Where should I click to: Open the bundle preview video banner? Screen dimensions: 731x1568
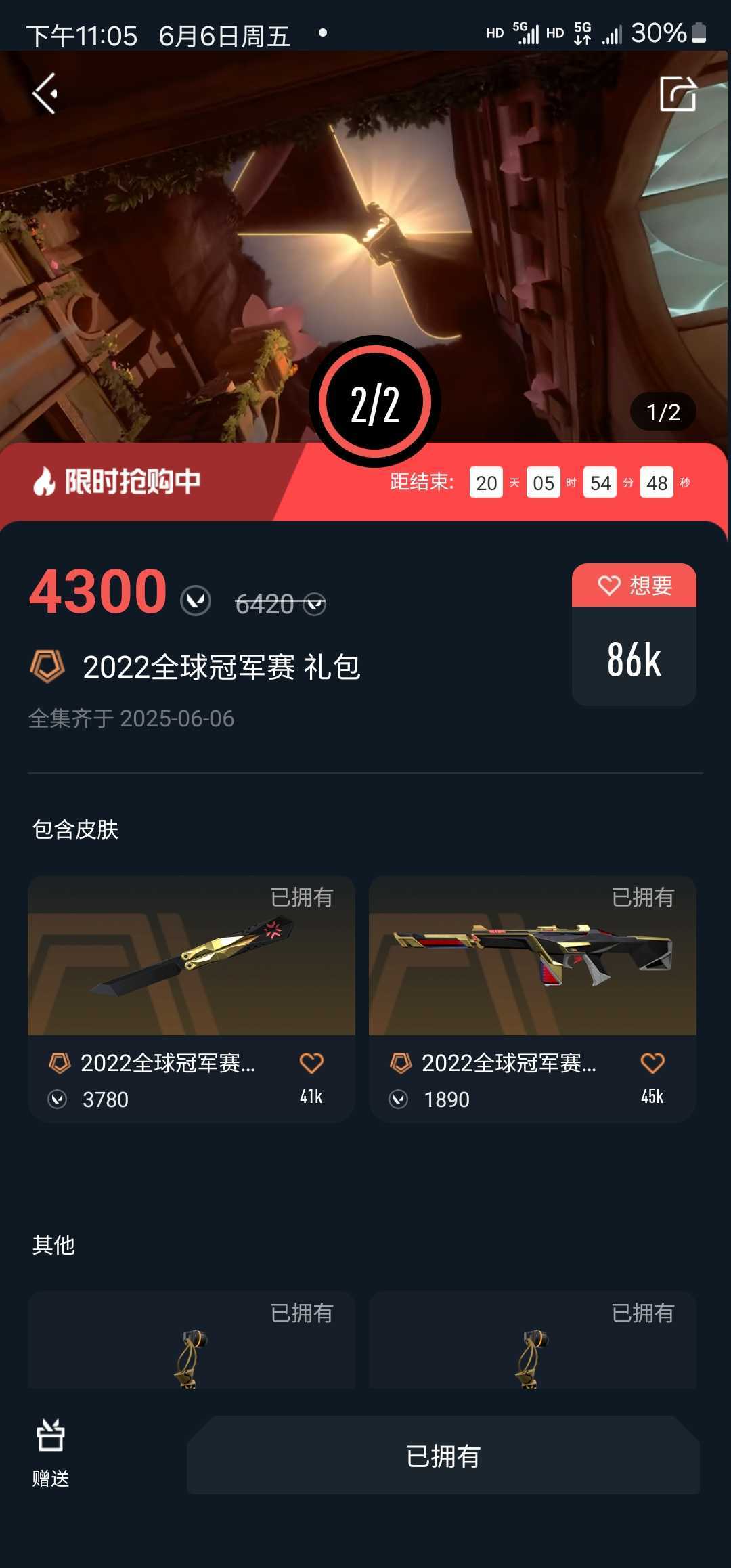(365, 247)
